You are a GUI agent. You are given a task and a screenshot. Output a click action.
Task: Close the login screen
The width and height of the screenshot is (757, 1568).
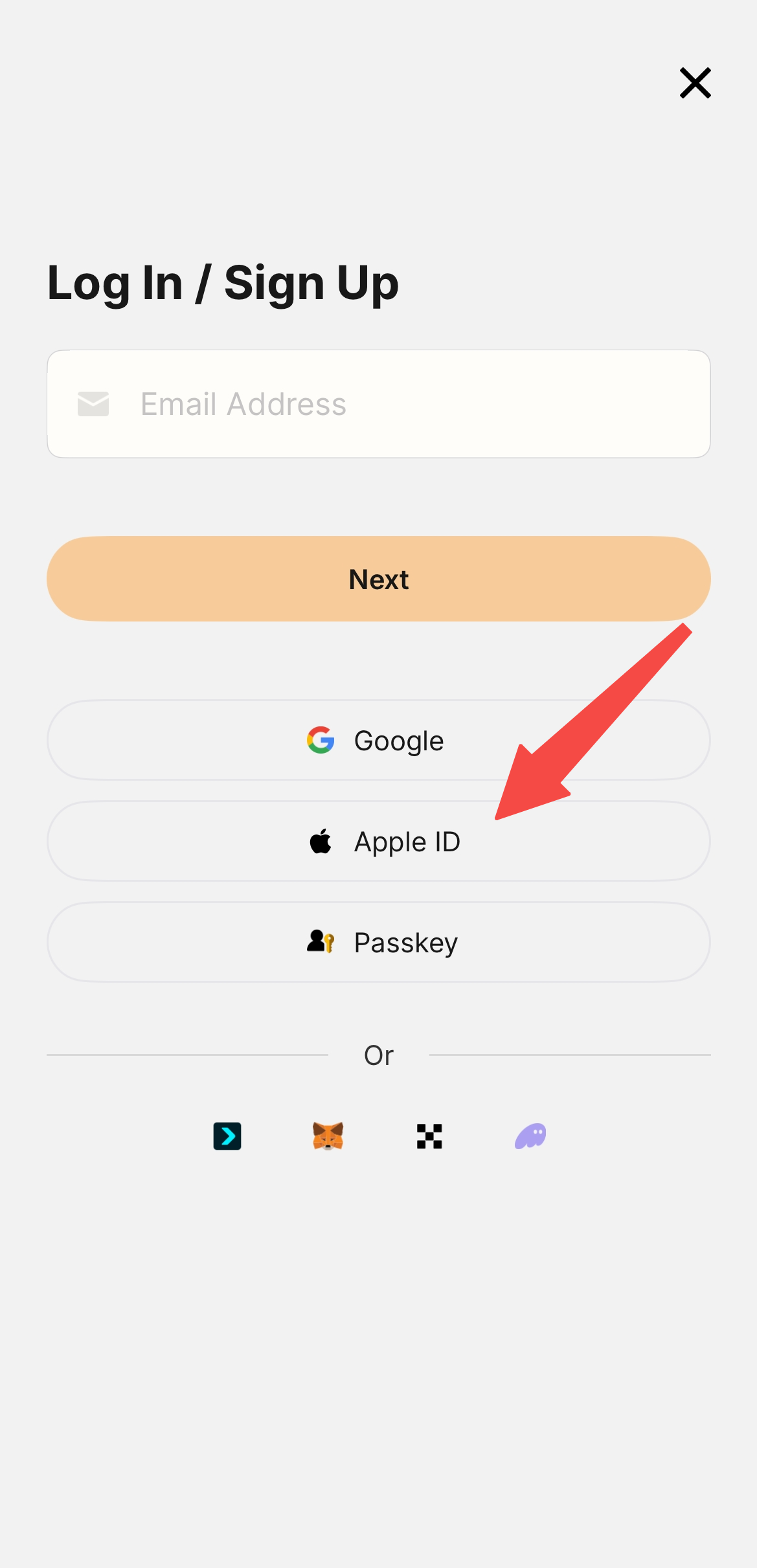695,83
